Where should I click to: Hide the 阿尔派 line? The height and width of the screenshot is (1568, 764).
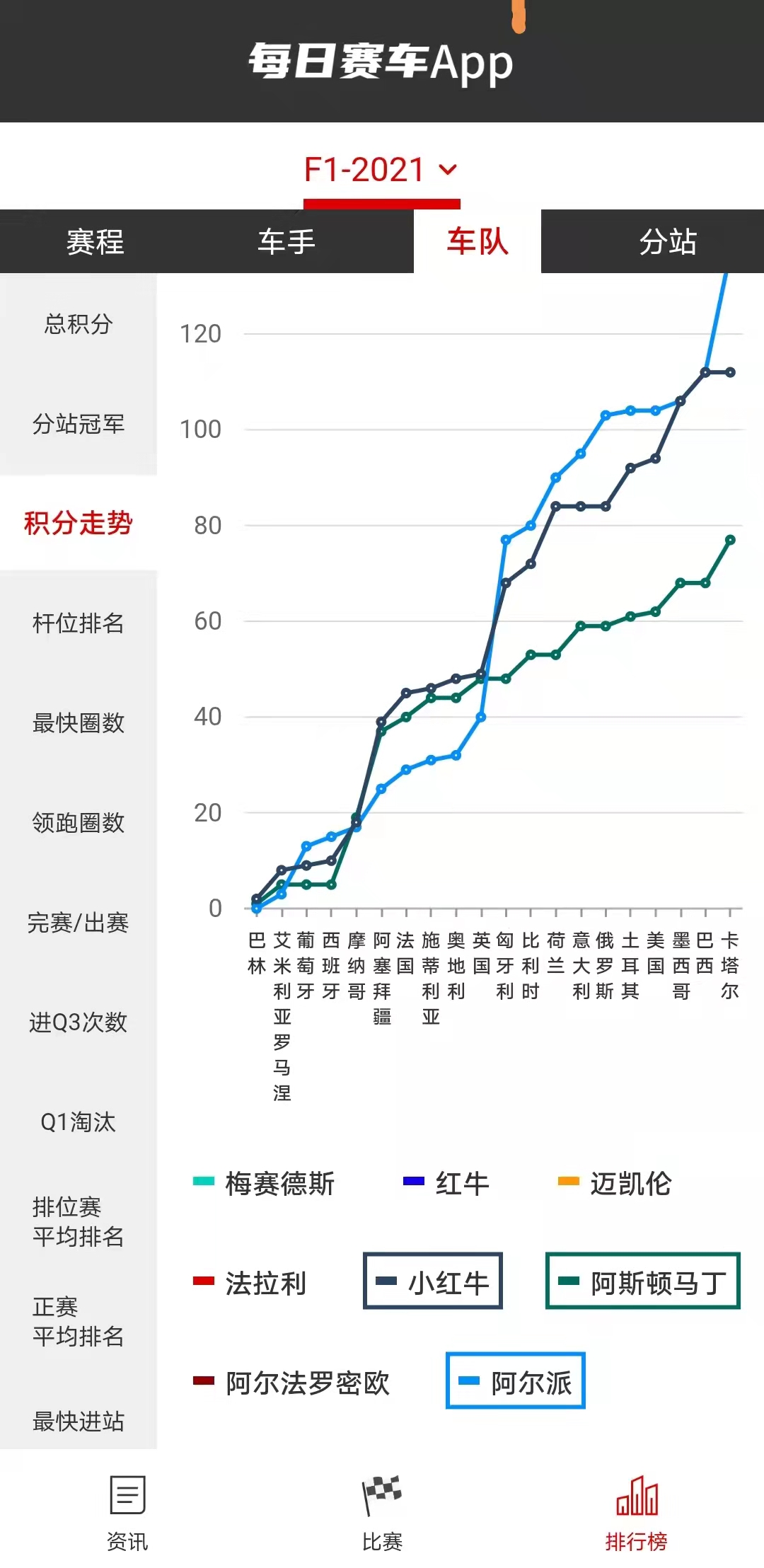[x=515, y=1381]
